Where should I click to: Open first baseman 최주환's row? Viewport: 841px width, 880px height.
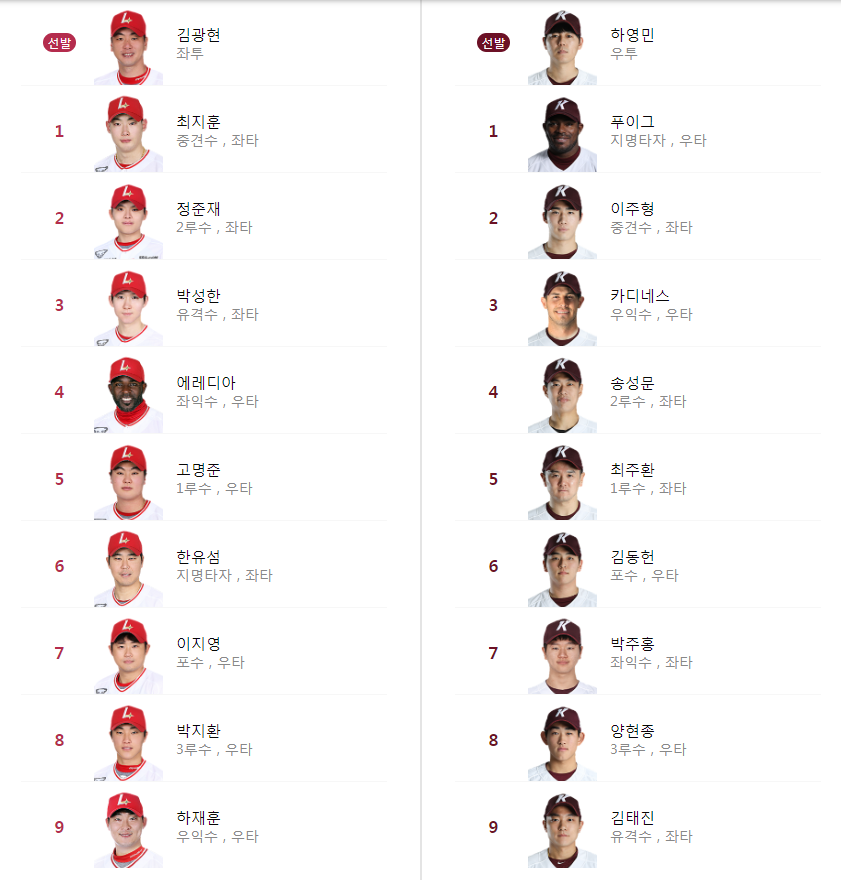pos(632,470)
